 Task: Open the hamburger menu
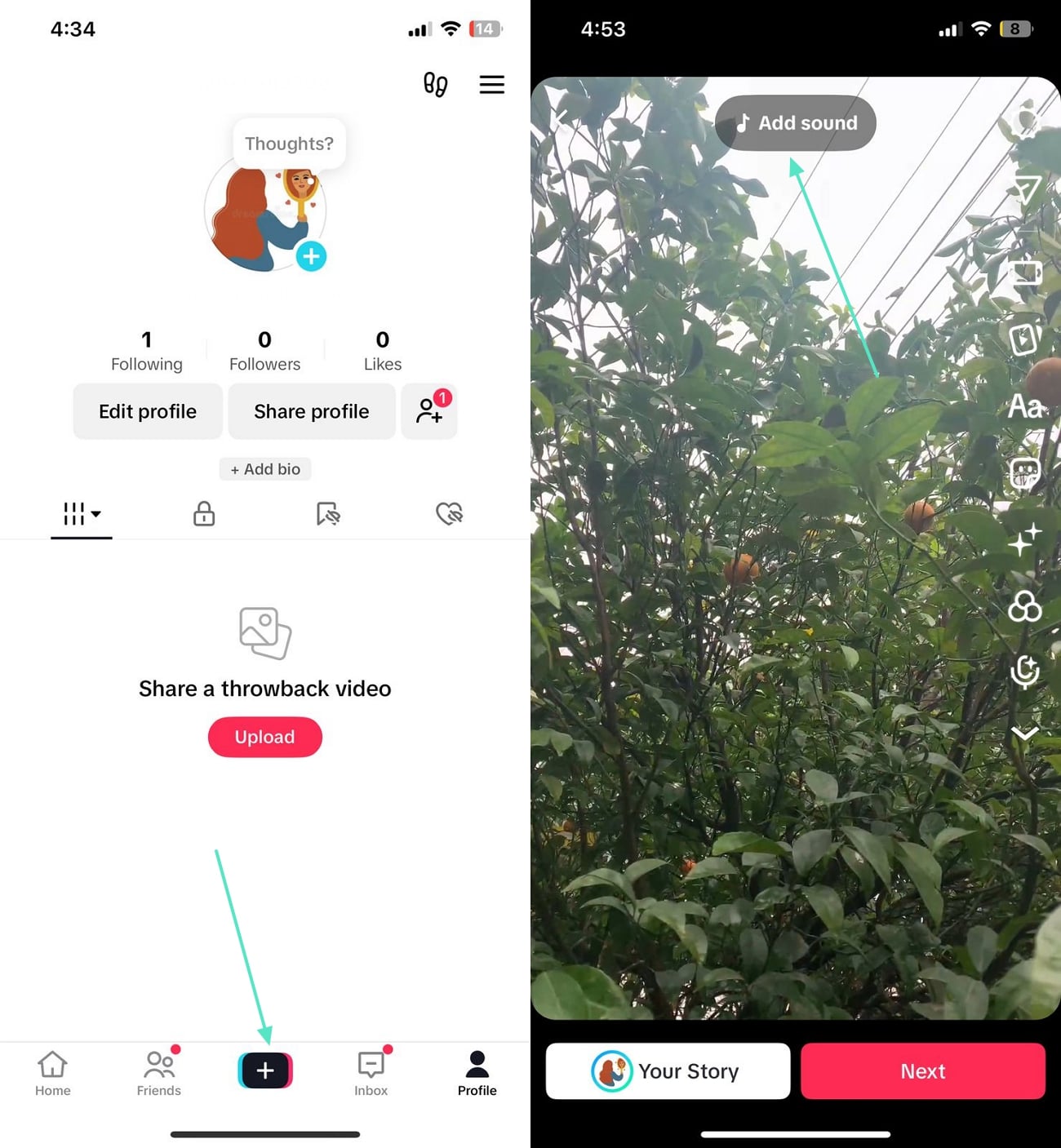[491, 85]
